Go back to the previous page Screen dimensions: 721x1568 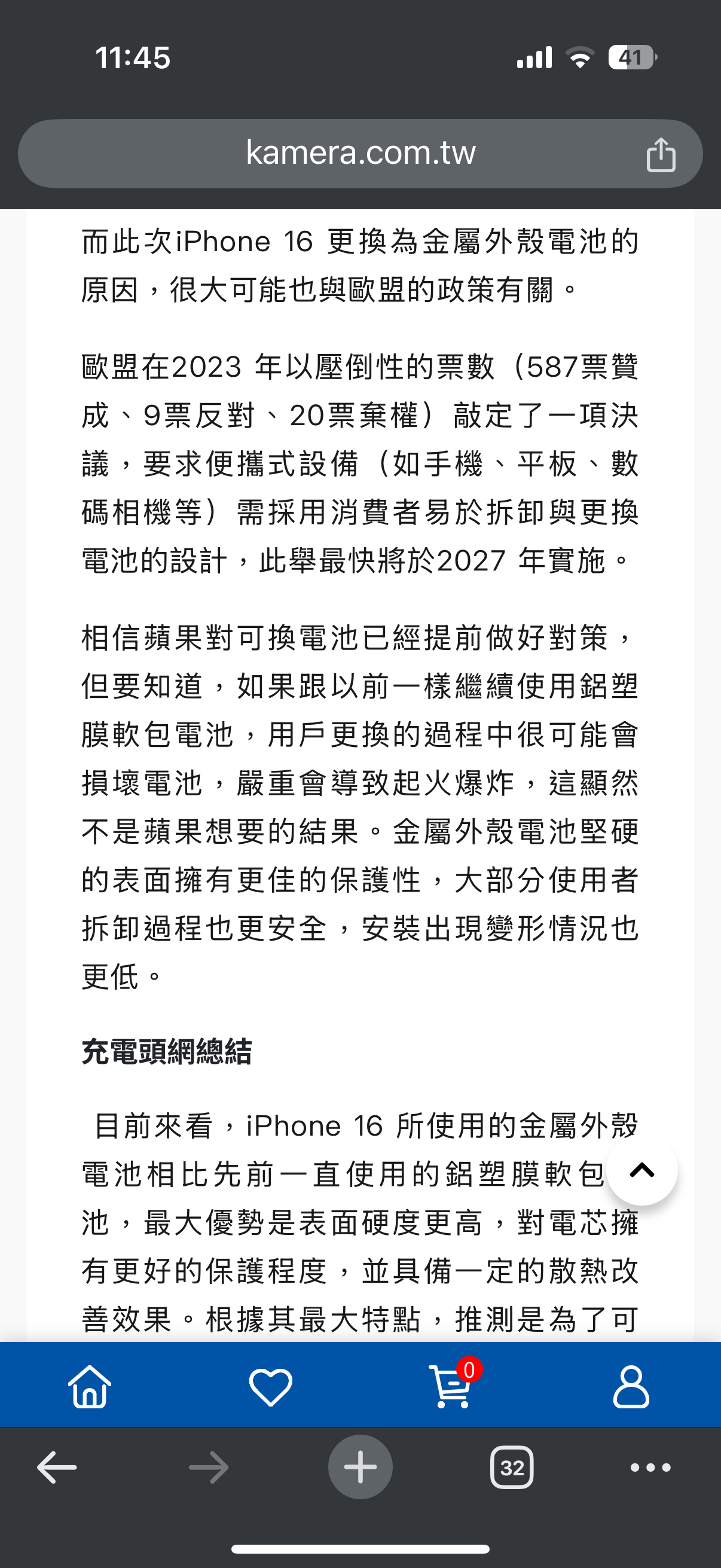click(57, 1468)
